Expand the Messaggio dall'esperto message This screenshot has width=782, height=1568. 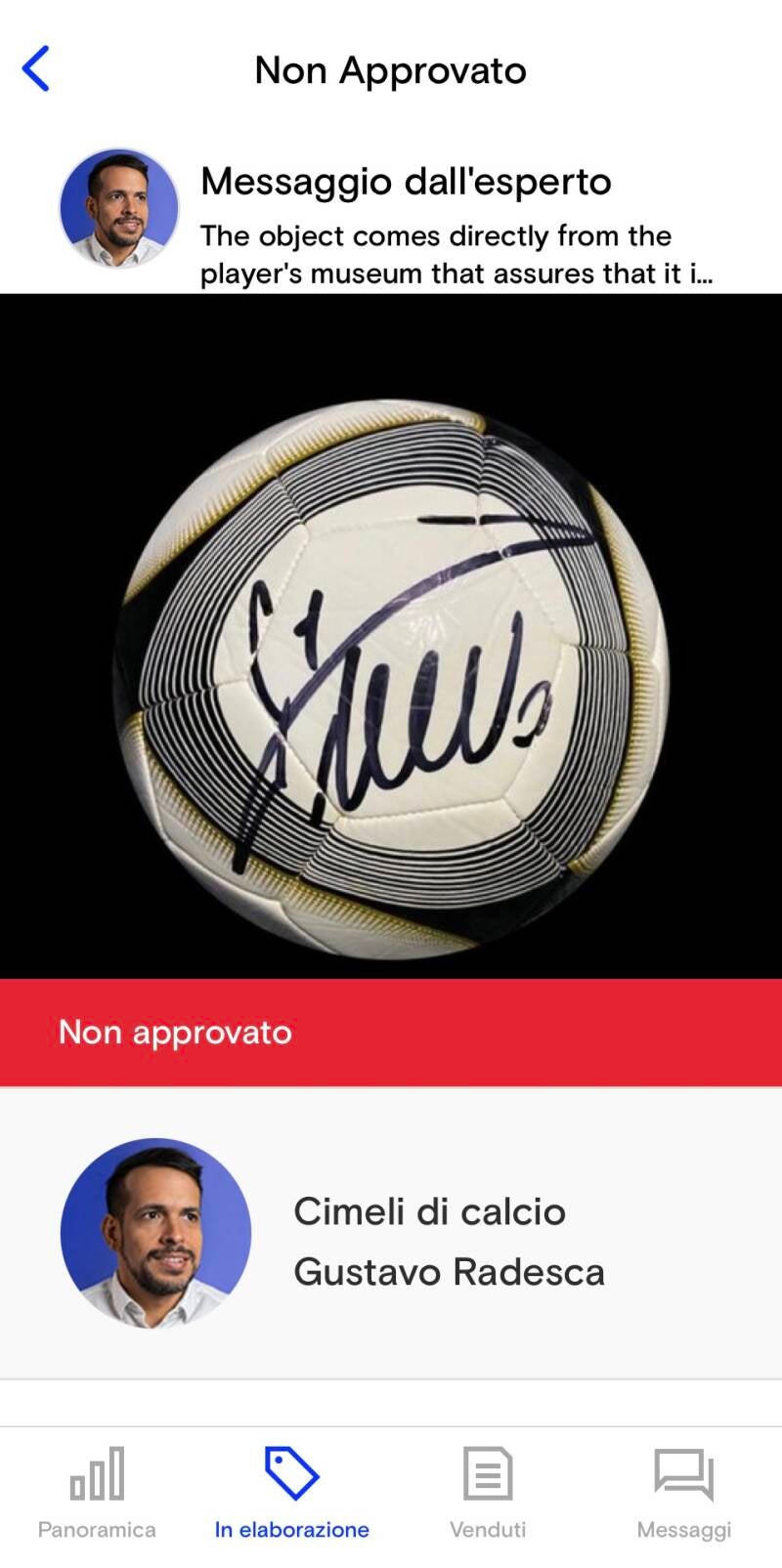coord(455,254)
